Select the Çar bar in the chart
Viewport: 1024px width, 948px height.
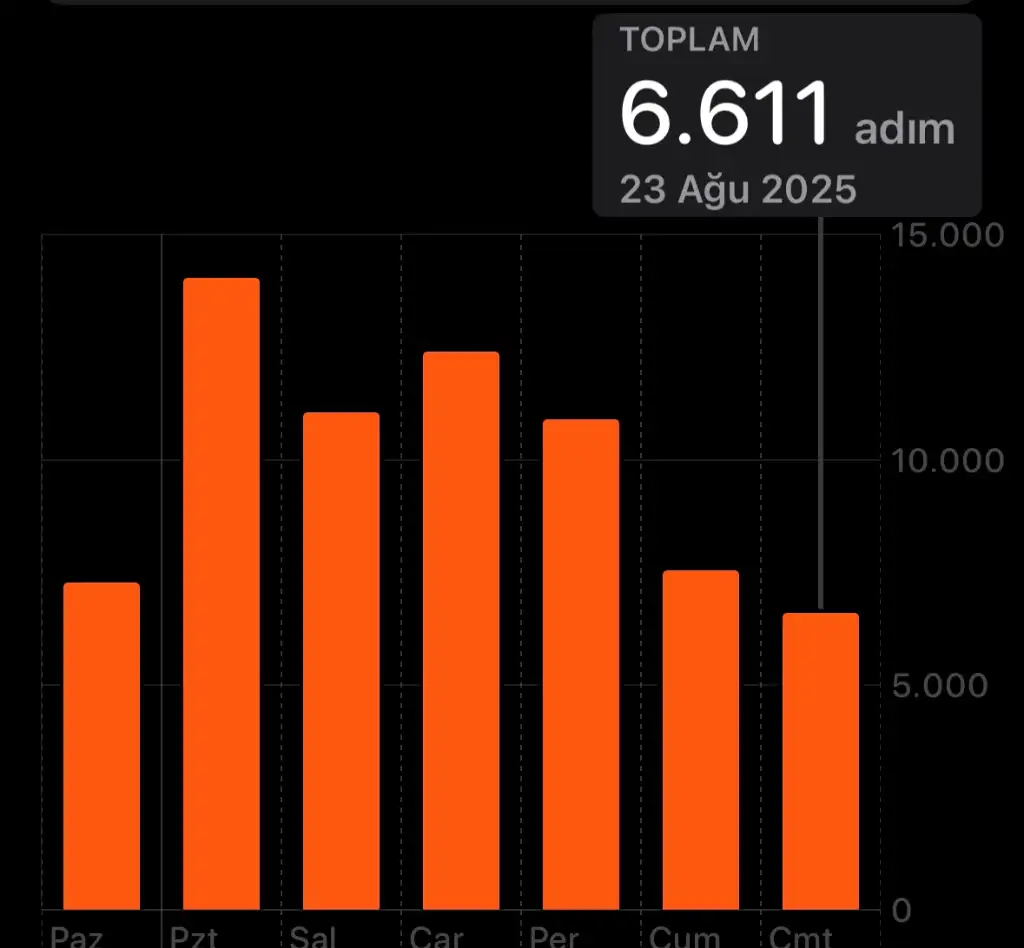pos(461,630)
